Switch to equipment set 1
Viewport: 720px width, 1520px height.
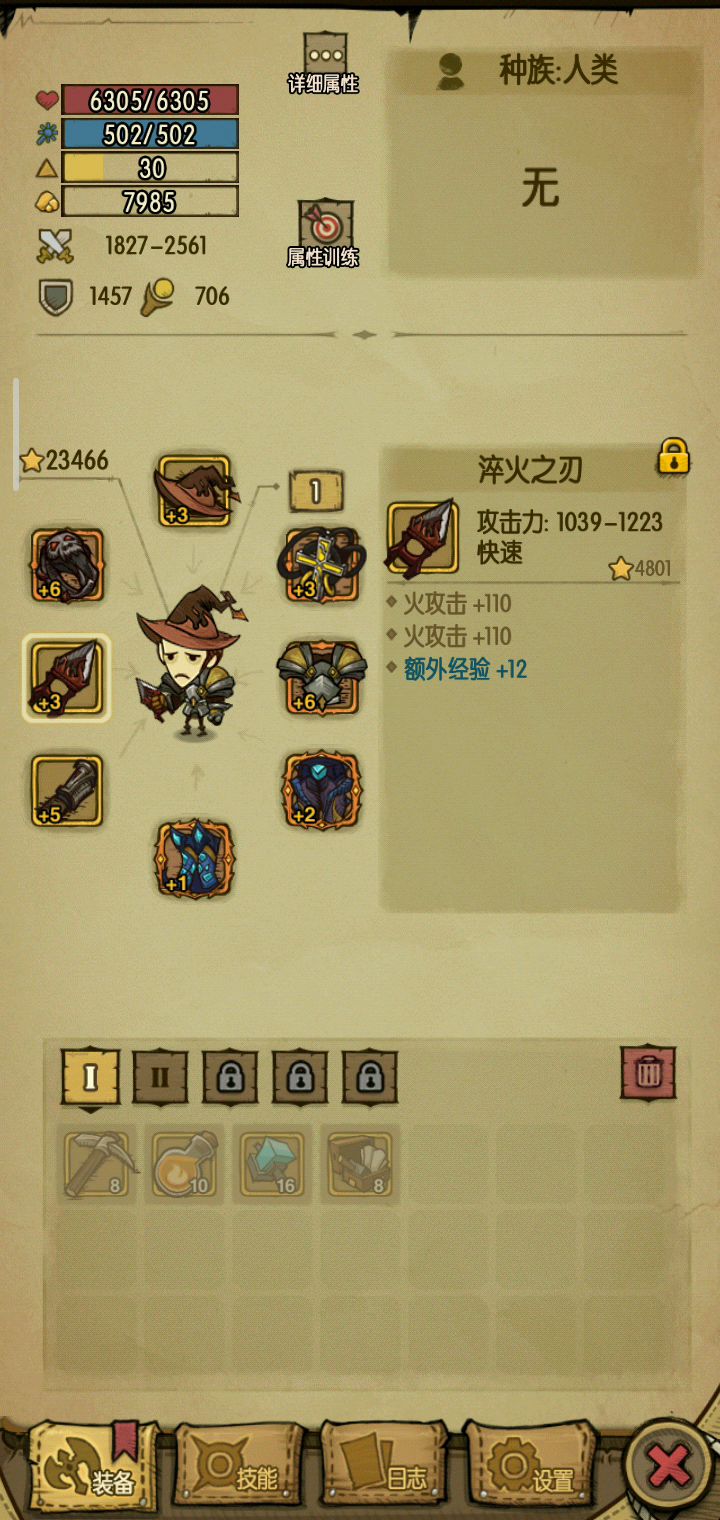[316, 490]
